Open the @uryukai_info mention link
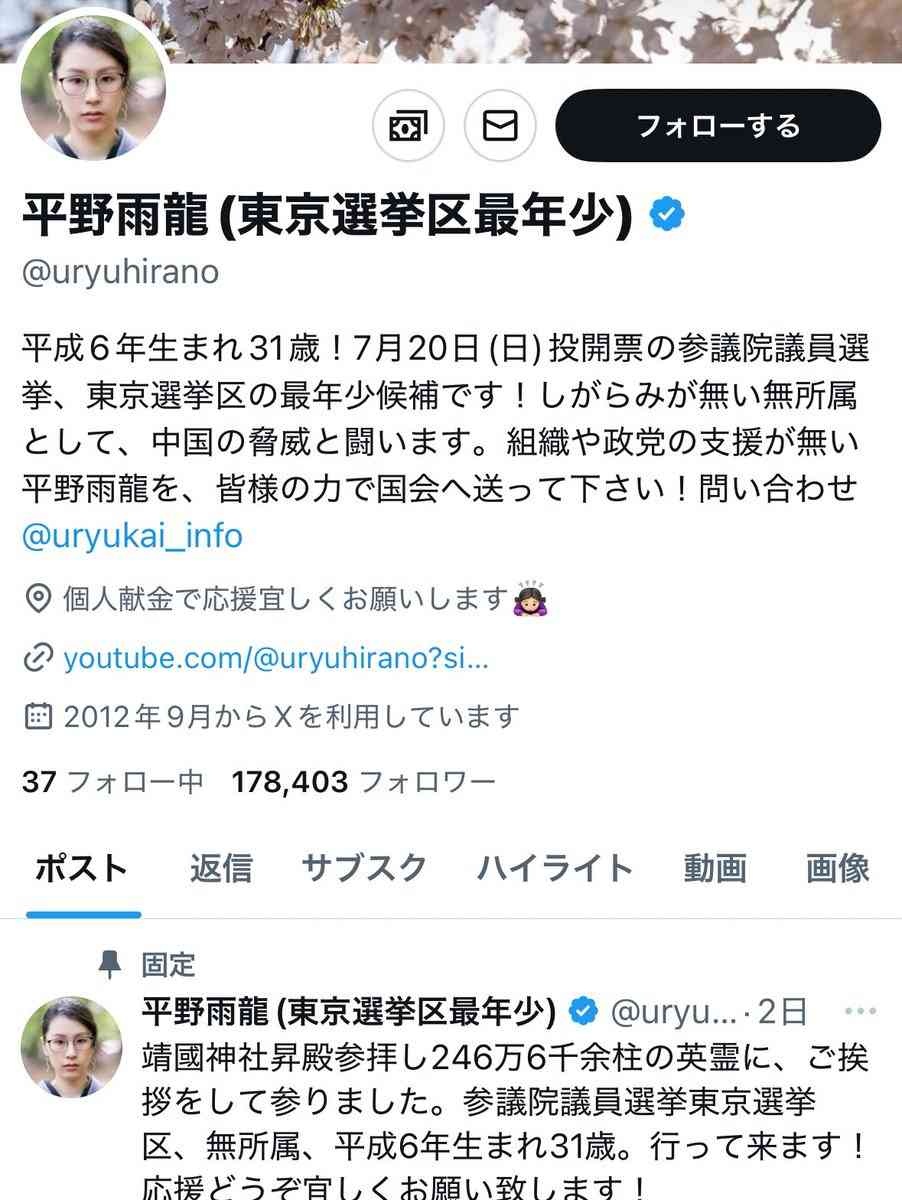902x1200 pixels. (132, 536)
